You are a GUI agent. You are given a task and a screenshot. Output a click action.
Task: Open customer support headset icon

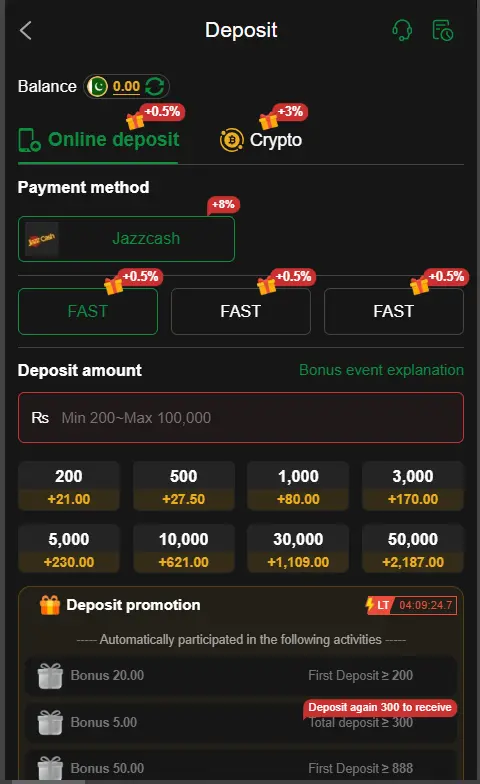(x=402, y=30)
